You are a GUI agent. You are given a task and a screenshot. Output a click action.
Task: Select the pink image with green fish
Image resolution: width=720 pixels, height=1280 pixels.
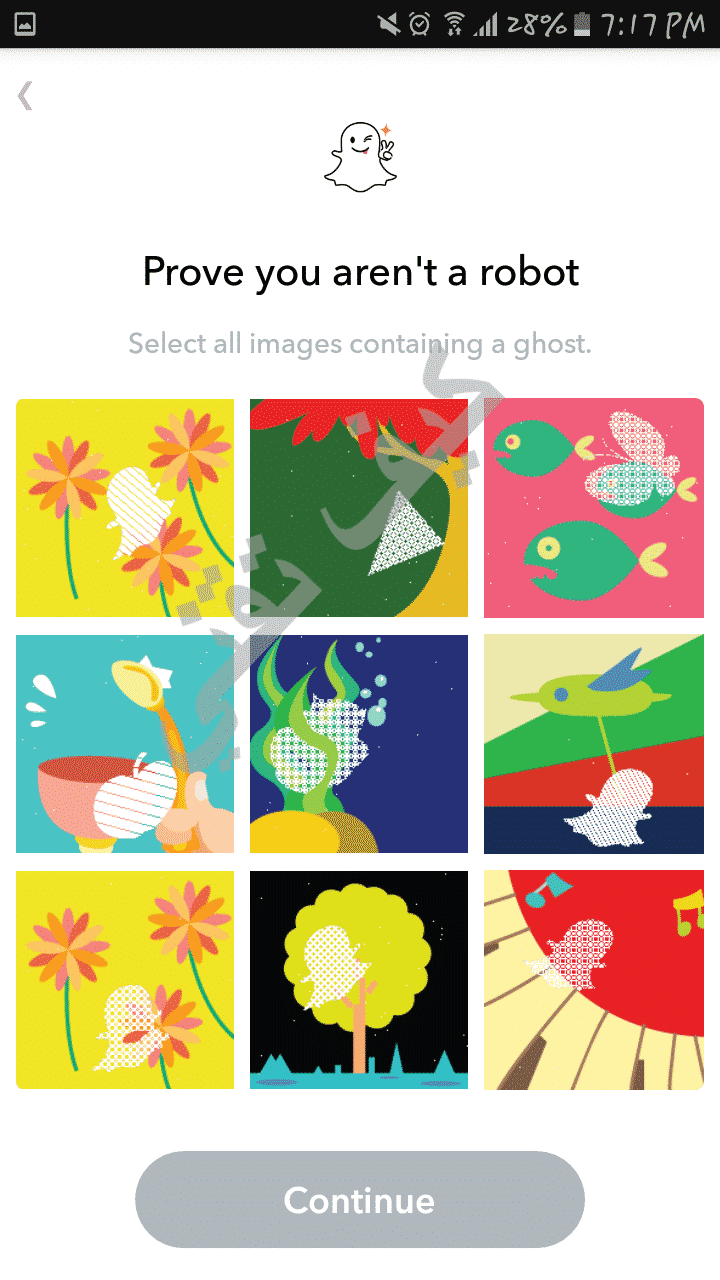click(x=594, y=508)
